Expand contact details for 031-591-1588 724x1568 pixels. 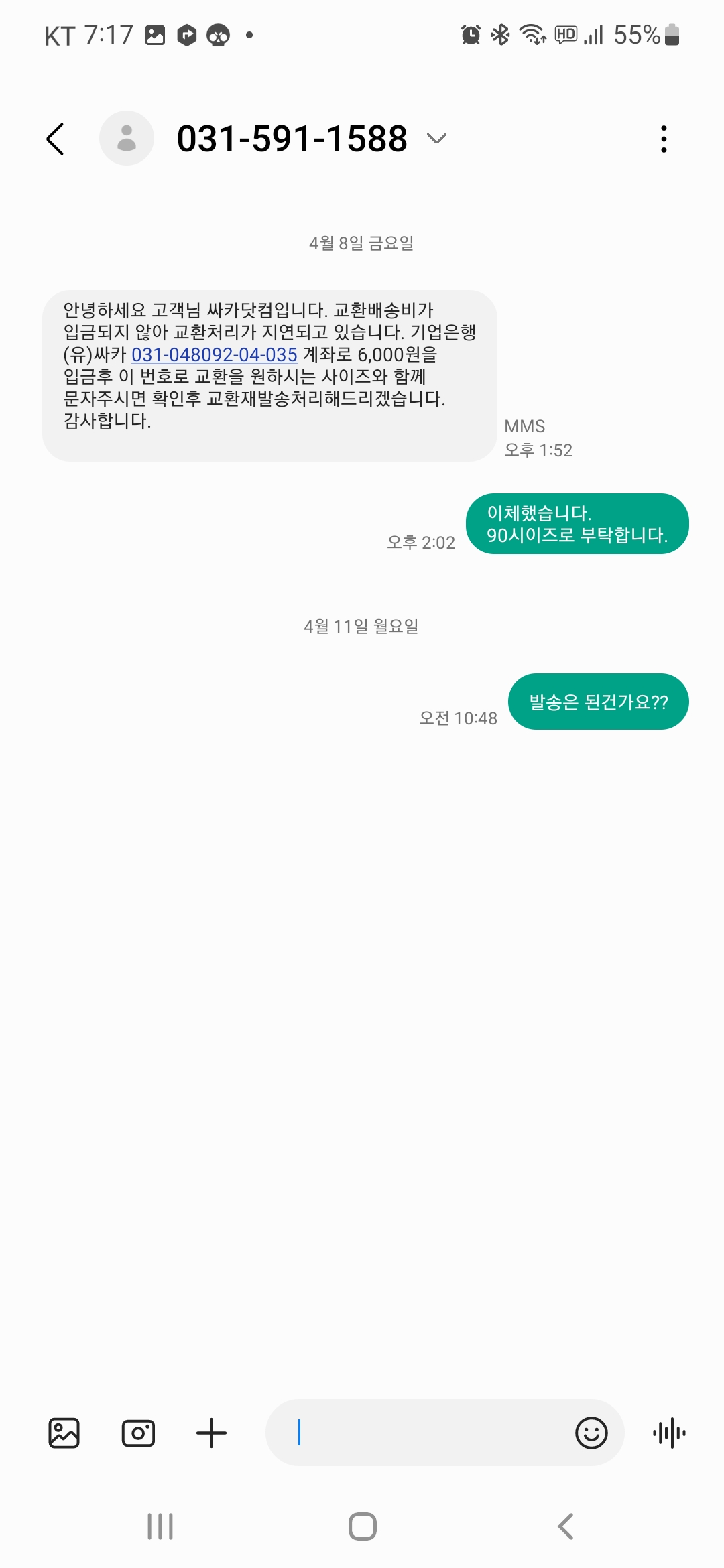(x=436, y=139)
